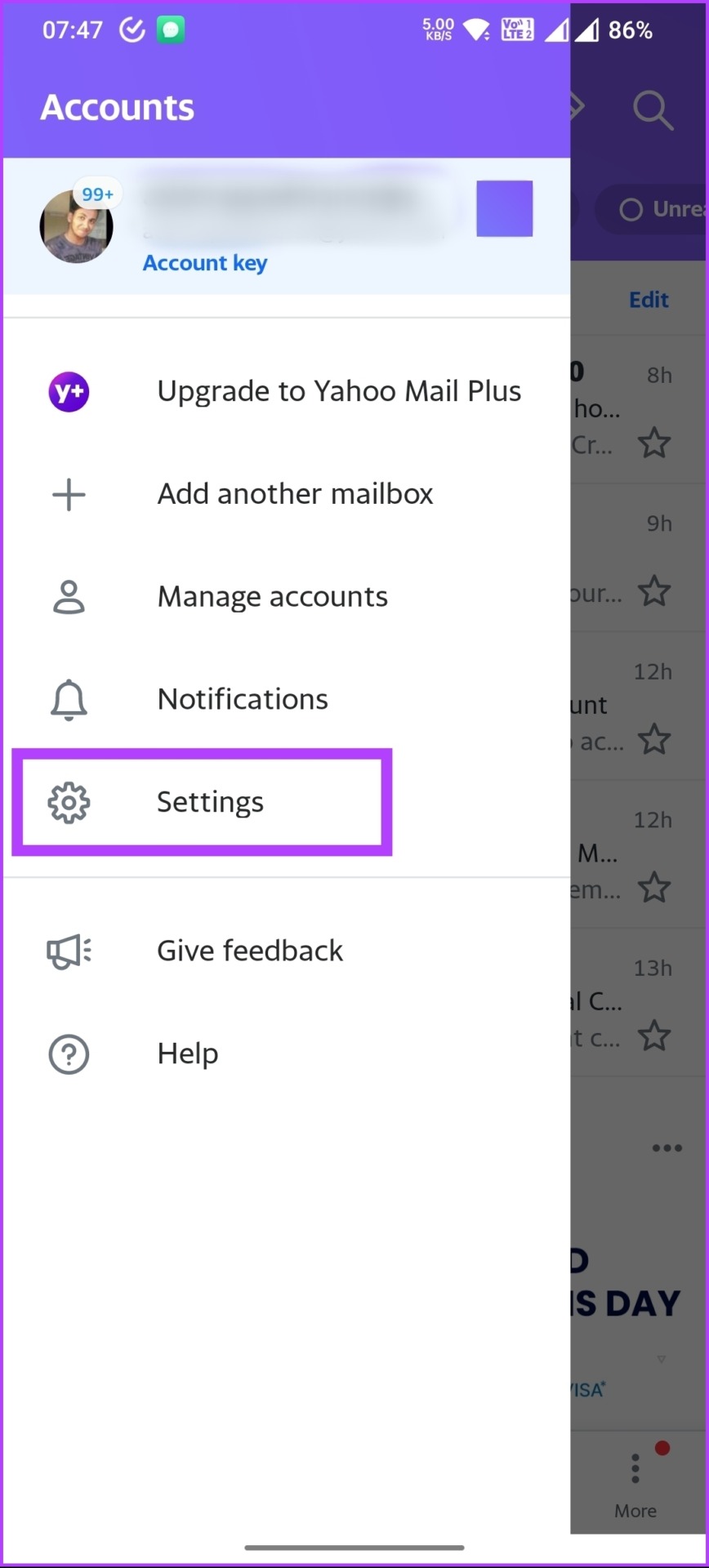Star the email received 8h ago

point(654,443)
